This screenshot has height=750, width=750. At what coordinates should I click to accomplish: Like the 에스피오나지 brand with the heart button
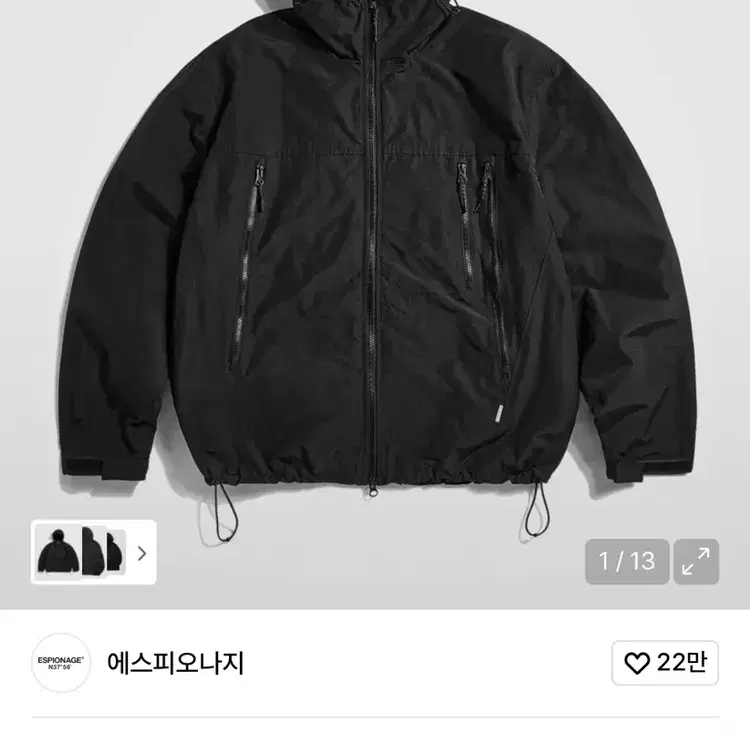(x=664, y=663)
